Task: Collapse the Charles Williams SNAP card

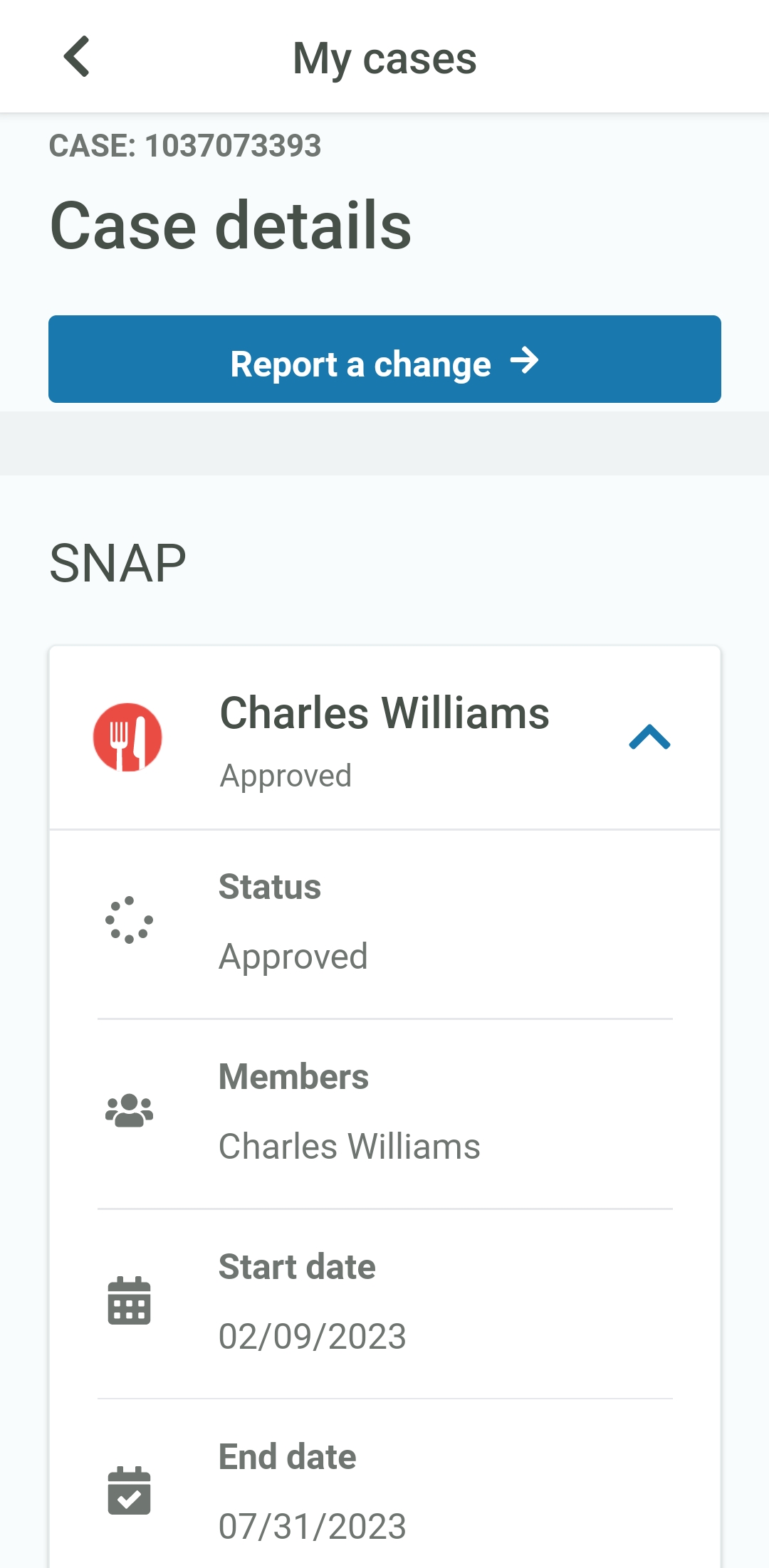Action: 649,737
